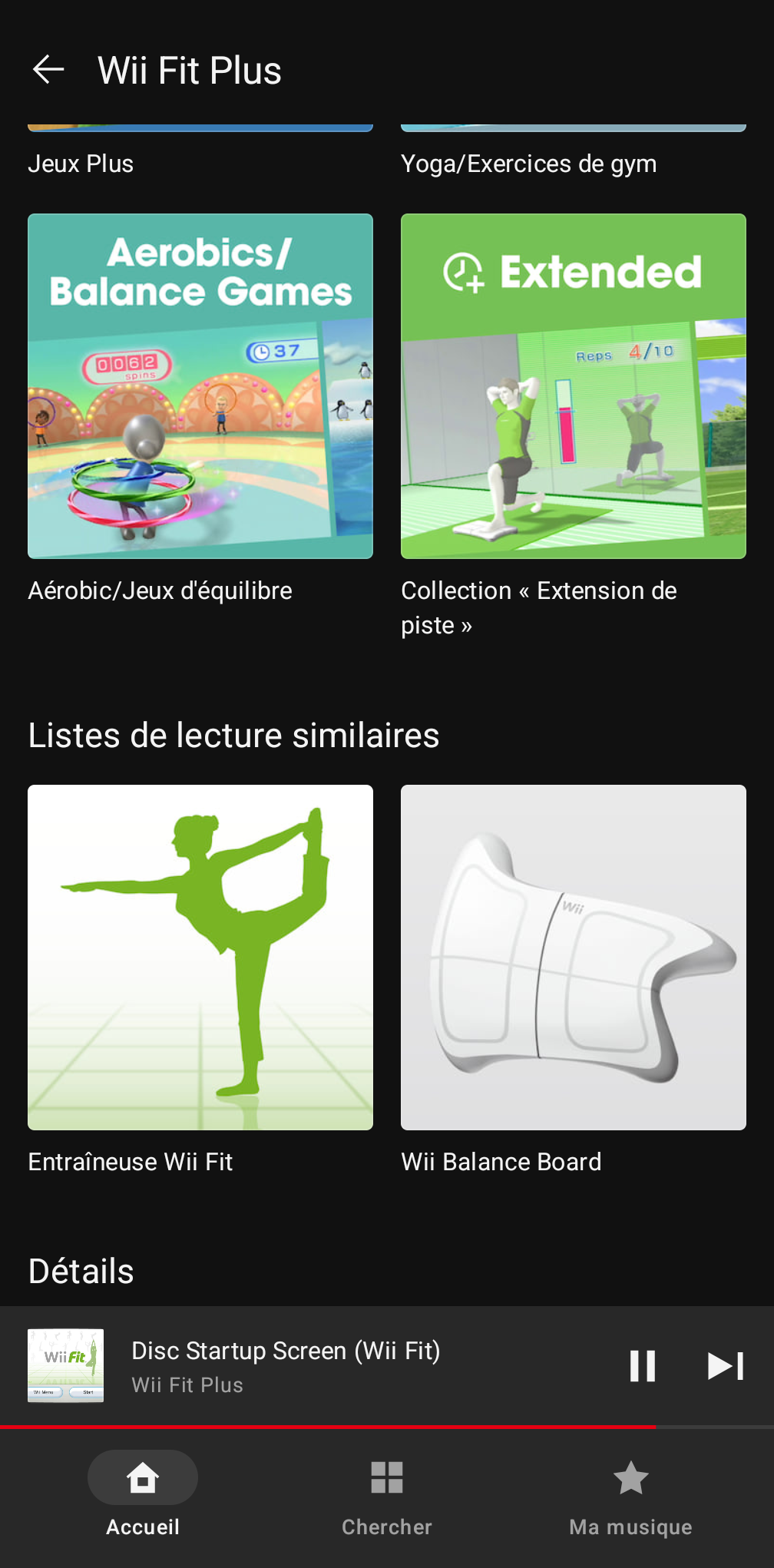Open the Wii Balance Board playlist
Screen dimensions: 774x1568
pos(574,957)
